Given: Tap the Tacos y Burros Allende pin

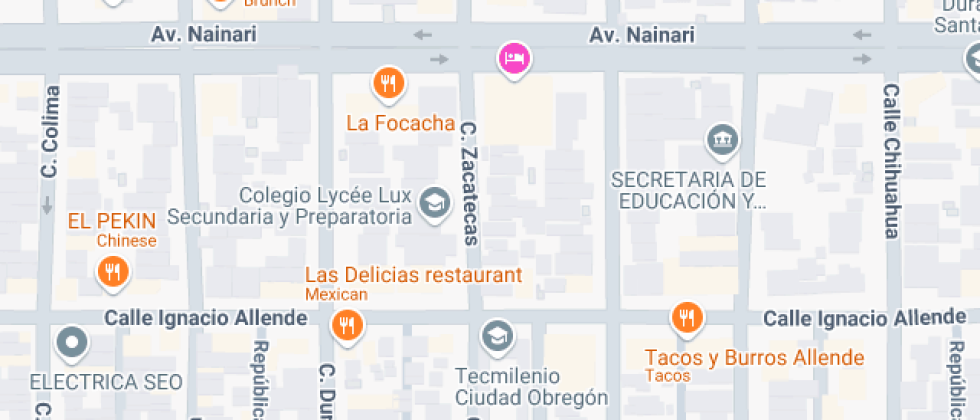Looking at the screenshot, I should (685, 319).
